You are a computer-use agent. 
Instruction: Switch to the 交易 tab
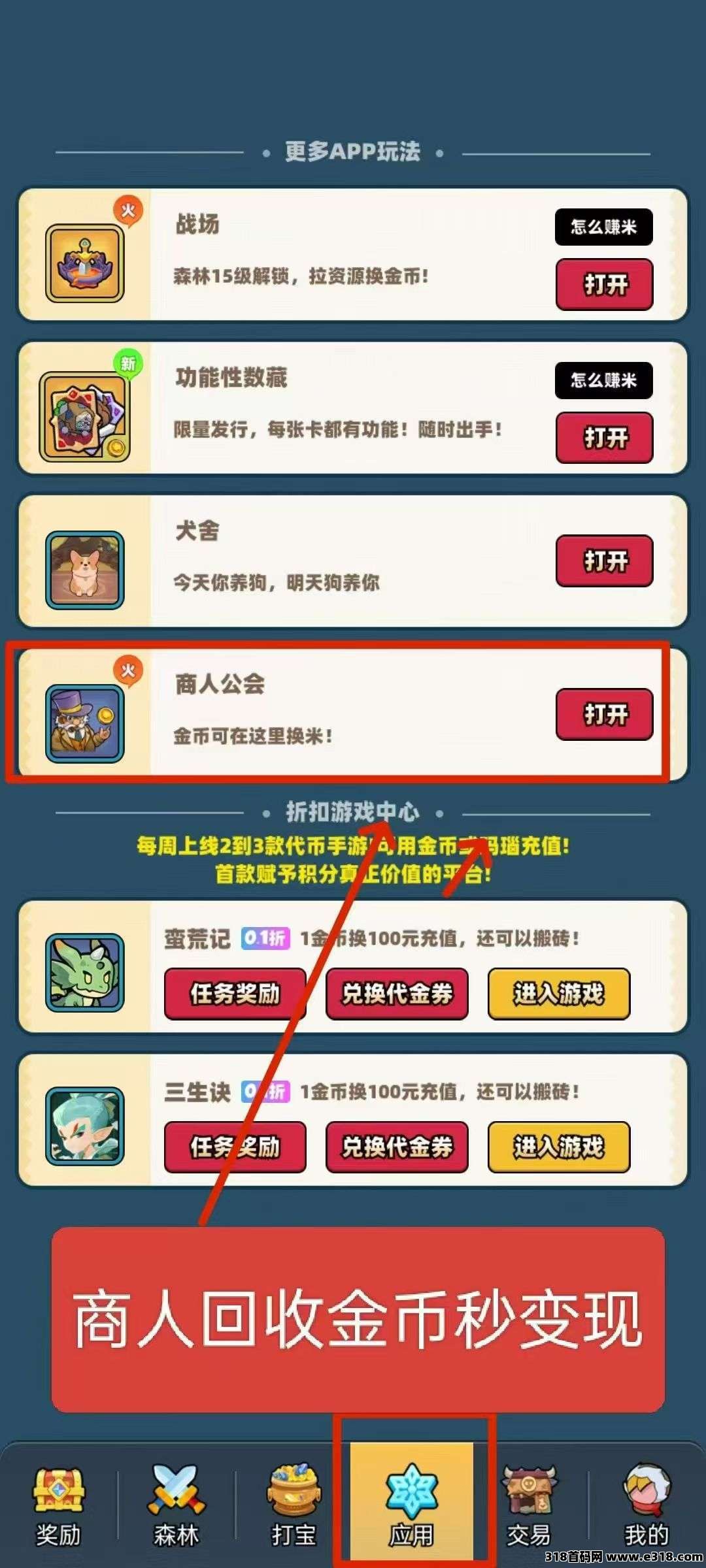(x=529, y=1504)
